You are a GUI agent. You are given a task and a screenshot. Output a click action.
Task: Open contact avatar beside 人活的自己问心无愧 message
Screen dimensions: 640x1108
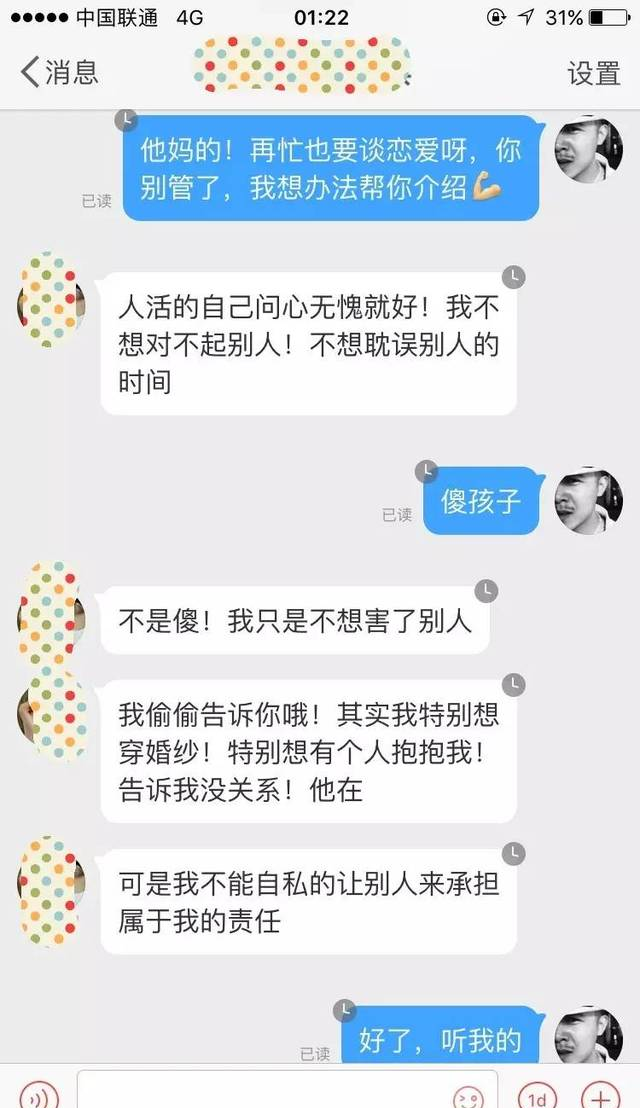pyautogui.click(x=51, y=300)
